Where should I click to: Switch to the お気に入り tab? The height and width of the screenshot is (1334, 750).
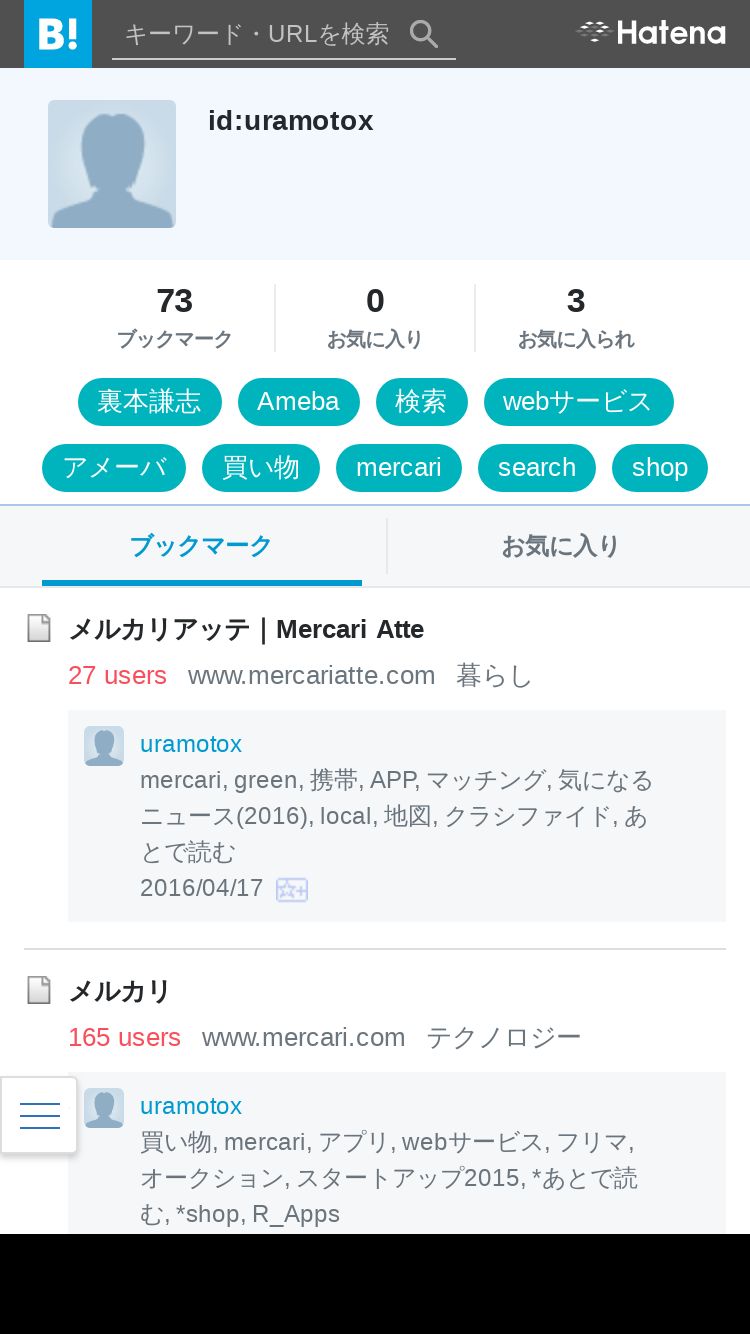[560, 546]
